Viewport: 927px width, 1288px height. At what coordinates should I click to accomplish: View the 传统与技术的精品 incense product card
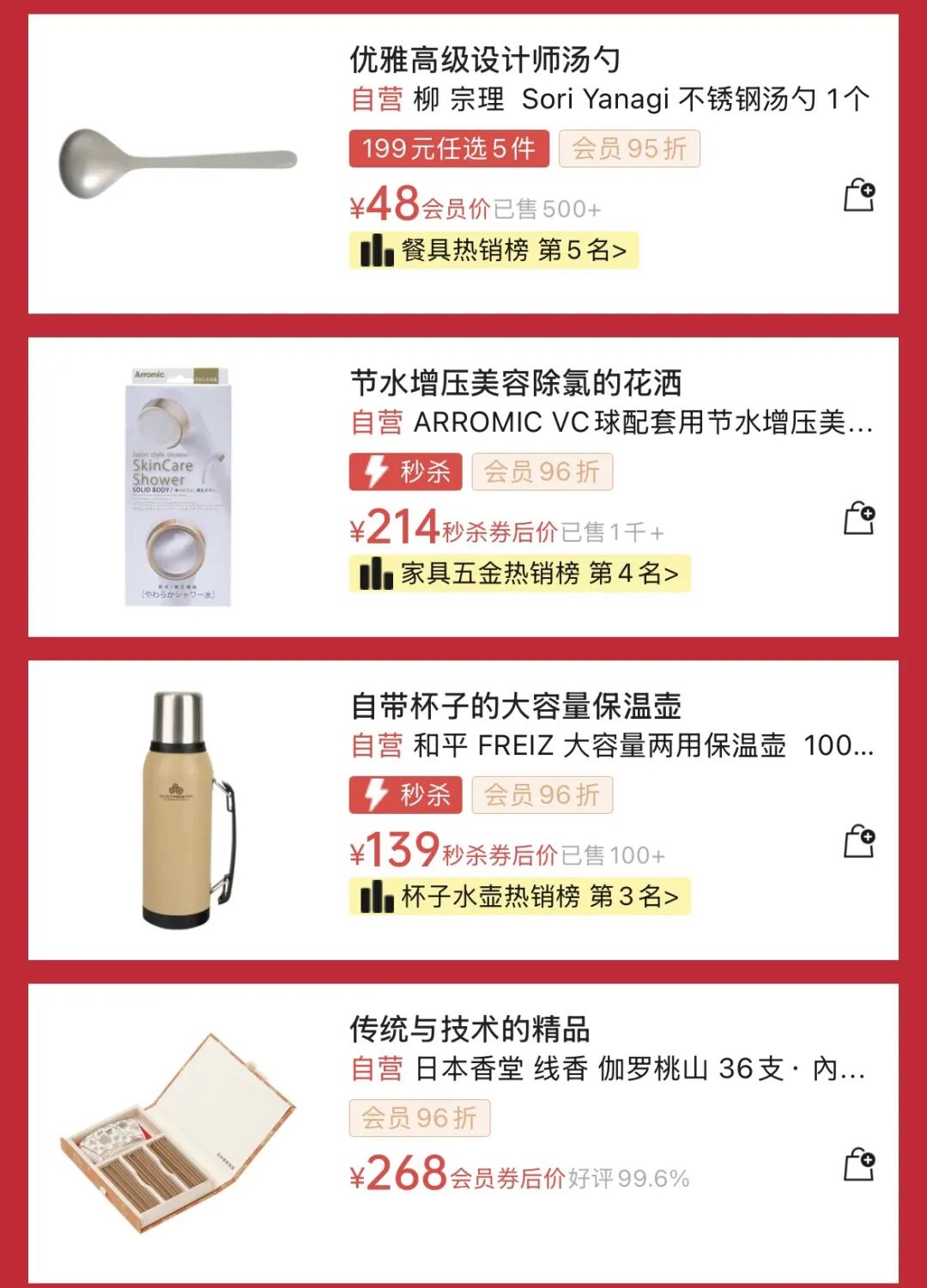coord(470,1029)
